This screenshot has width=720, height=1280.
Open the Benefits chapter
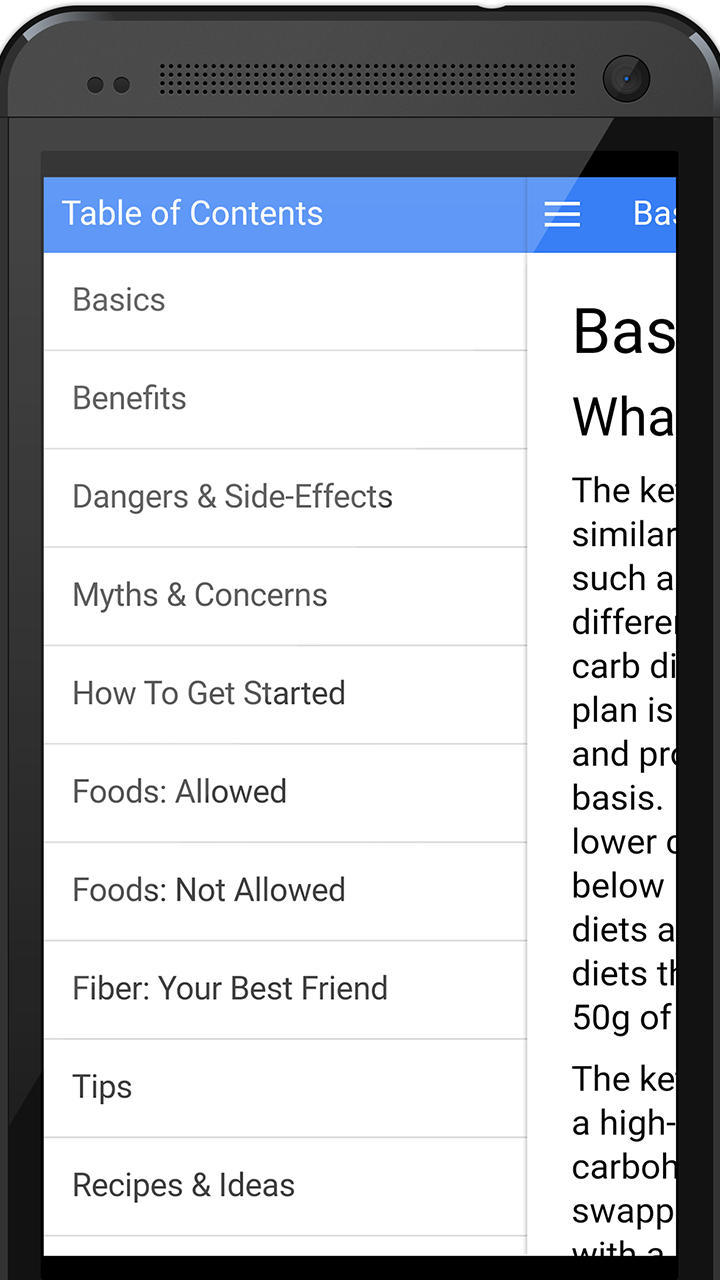coord(129,398)
